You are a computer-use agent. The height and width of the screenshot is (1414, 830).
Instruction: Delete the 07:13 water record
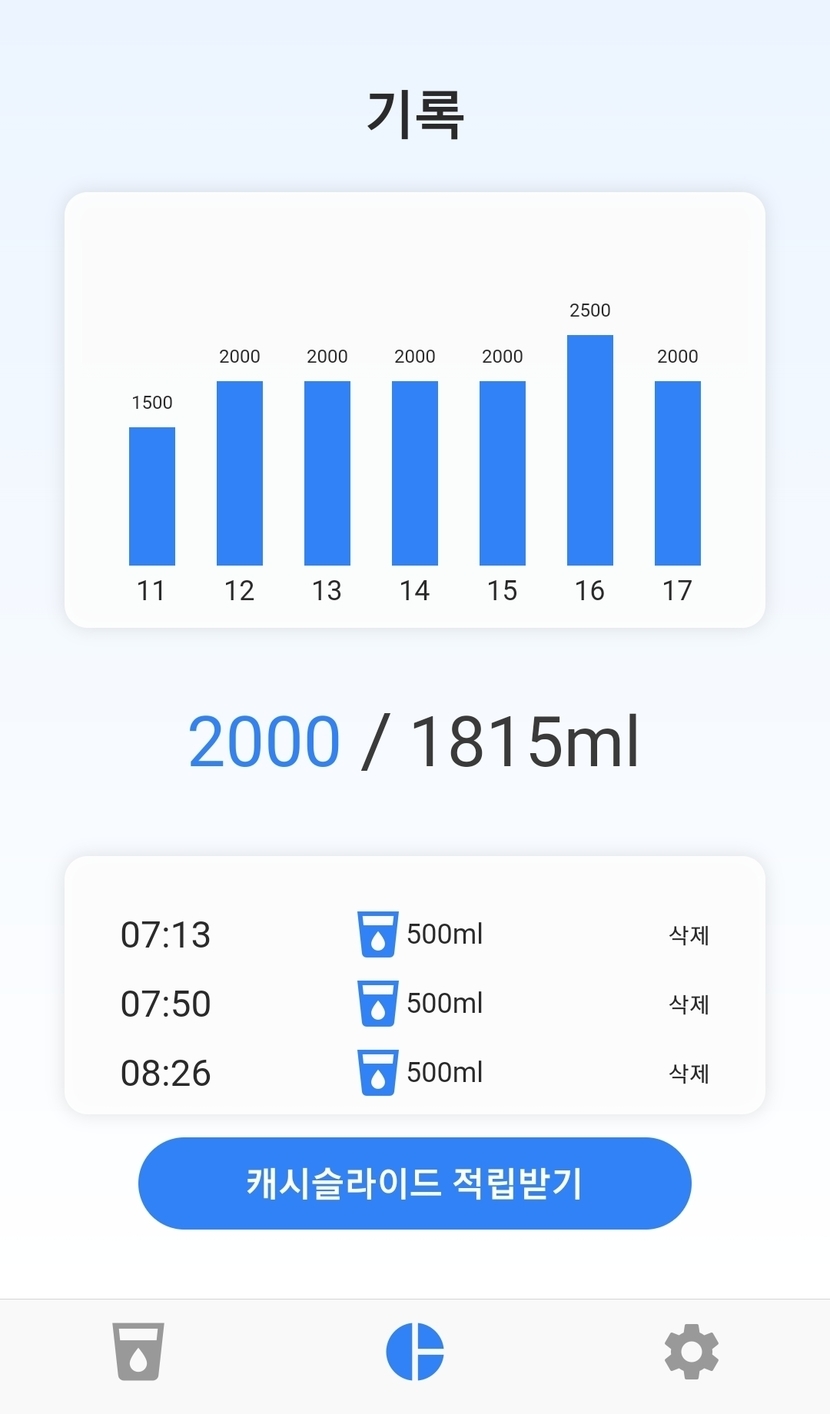coord(688,935)
